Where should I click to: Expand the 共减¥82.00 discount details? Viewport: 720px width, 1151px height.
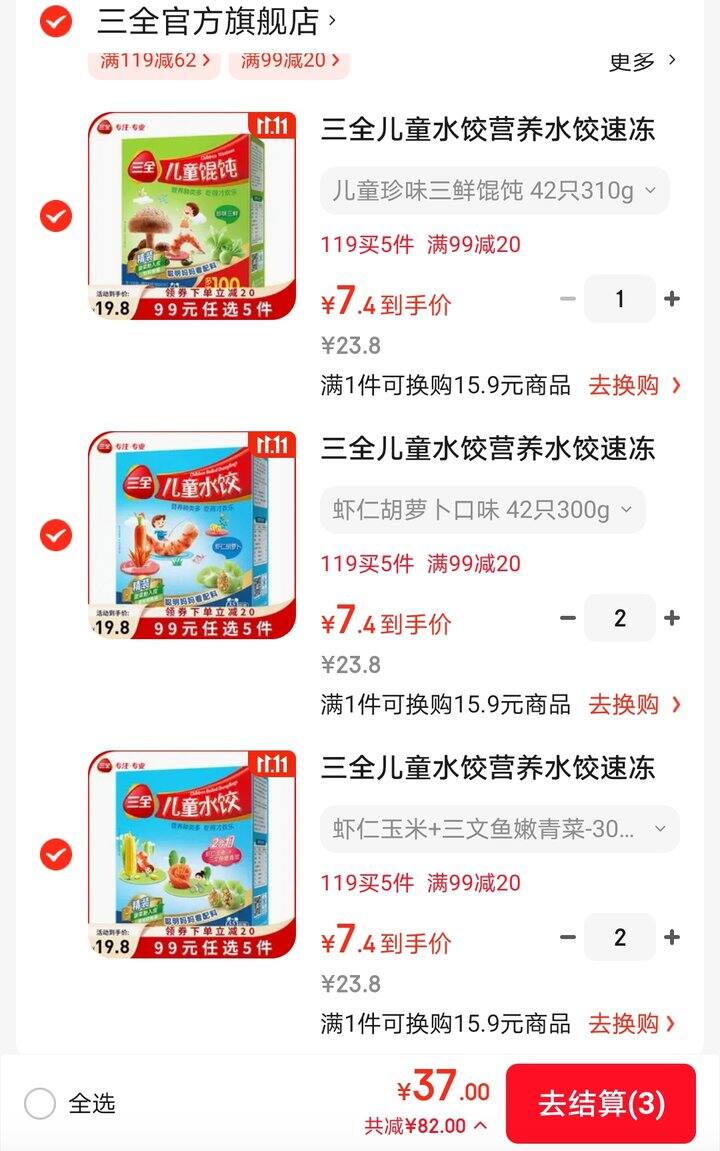click(427, 1126)
